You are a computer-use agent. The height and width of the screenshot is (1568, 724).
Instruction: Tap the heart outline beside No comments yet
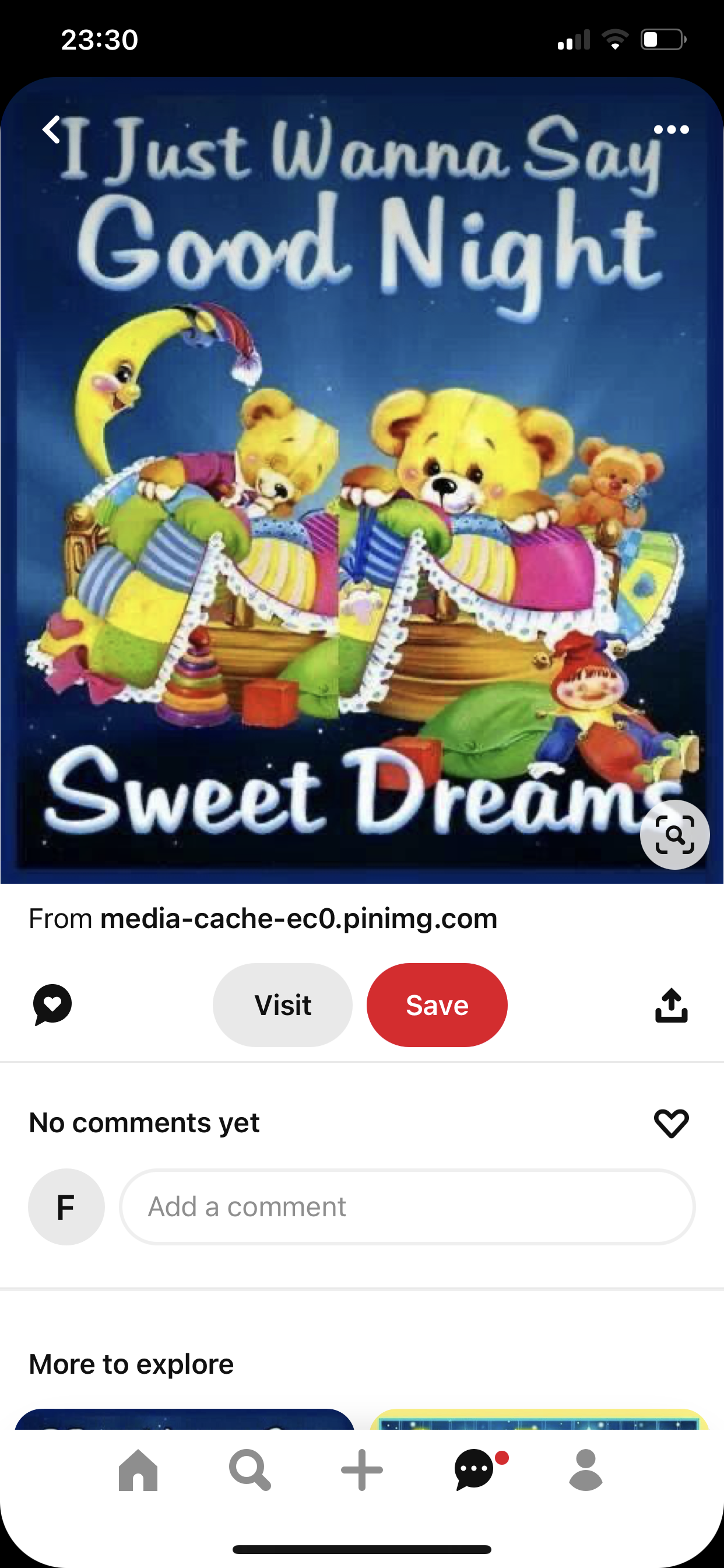[x=671, y=1123]
